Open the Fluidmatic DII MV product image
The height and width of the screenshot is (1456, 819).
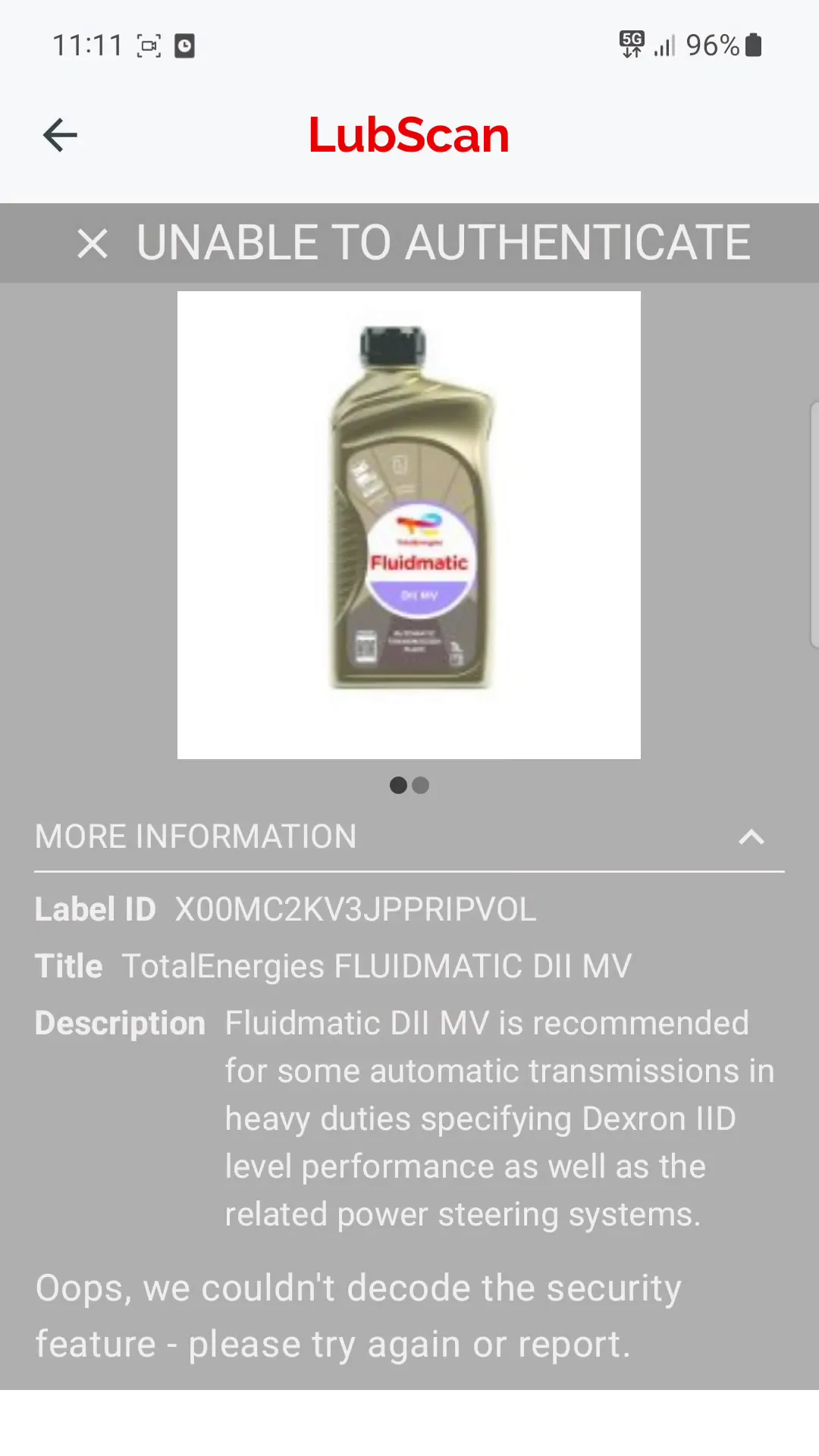tap(409, 525)
